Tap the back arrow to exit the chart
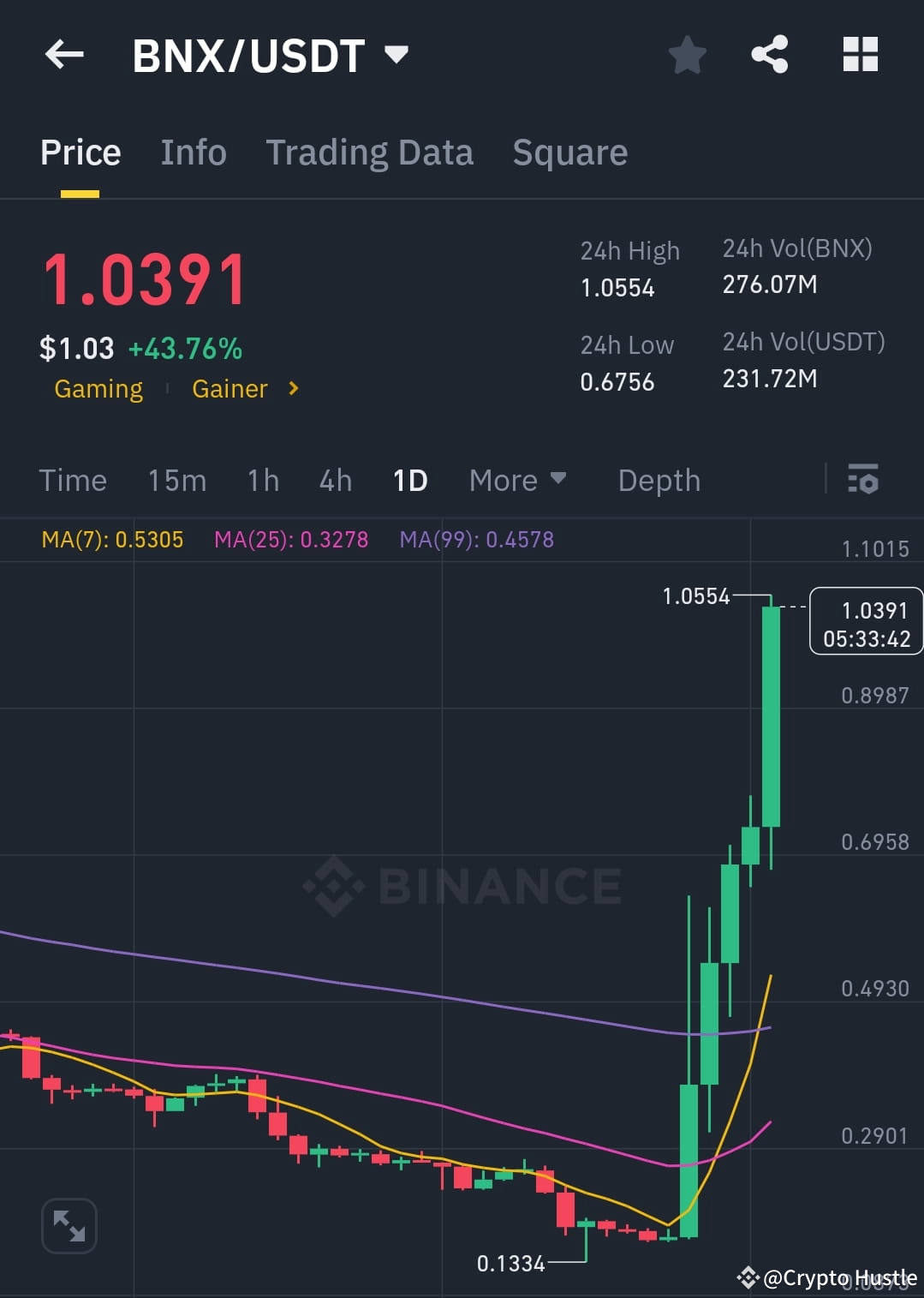The width and height of the screenshot is (924, 1298). point(64,54)
